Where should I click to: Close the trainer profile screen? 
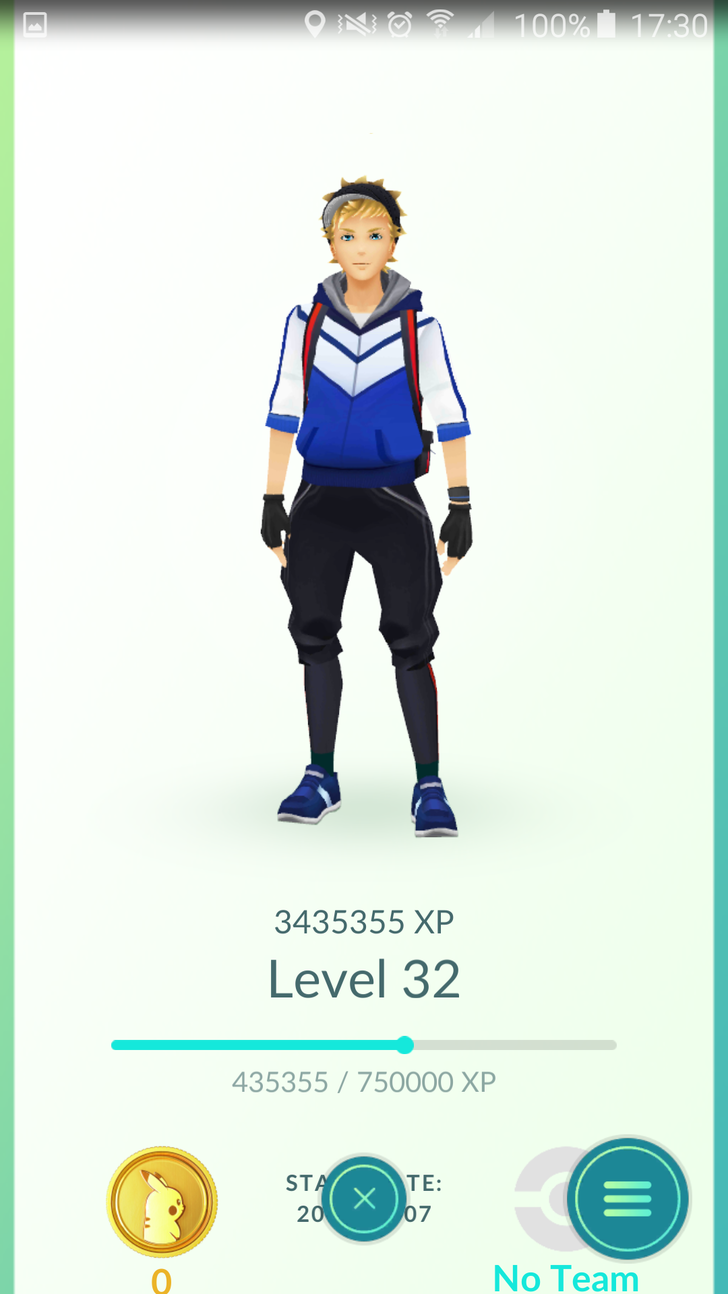click(364, 1198)
